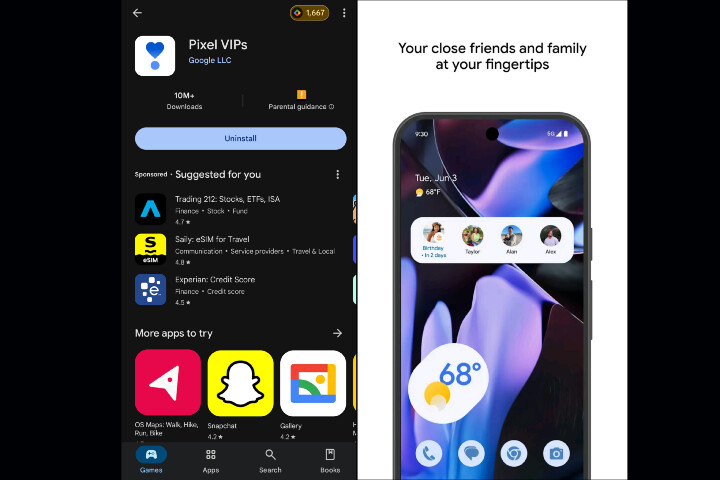Switch to the Games tab
The height and width of the screenshot is (480, 720).
point(151,459)
